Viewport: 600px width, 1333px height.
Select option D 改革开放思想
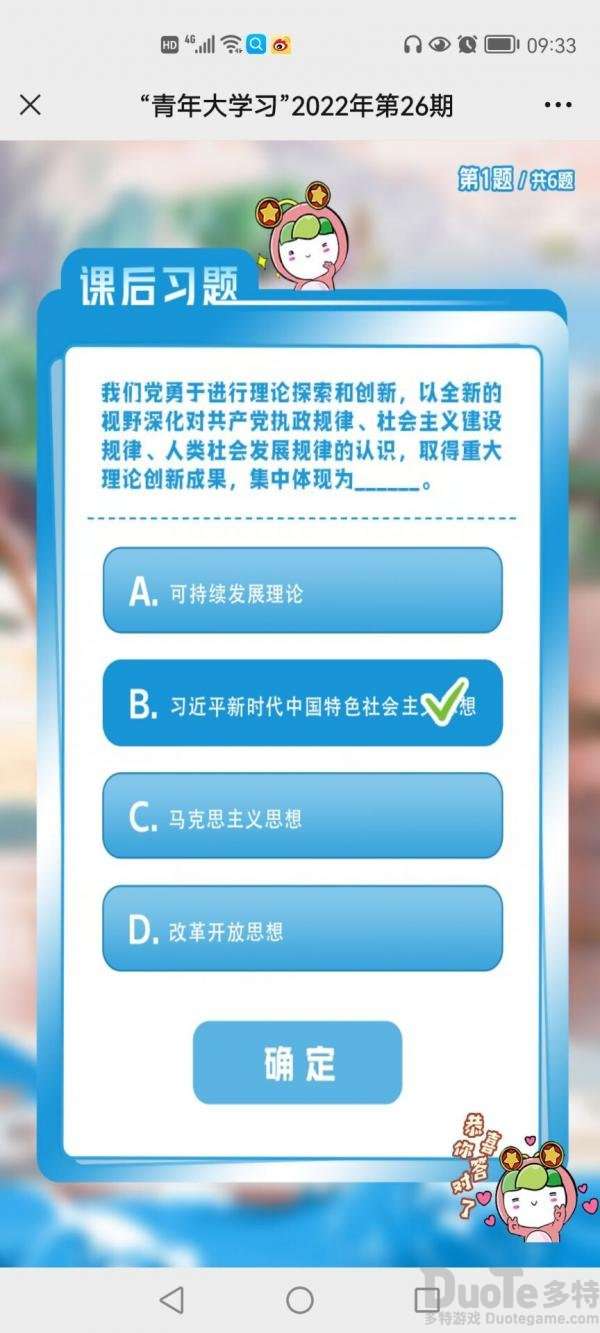coord(302,930)
